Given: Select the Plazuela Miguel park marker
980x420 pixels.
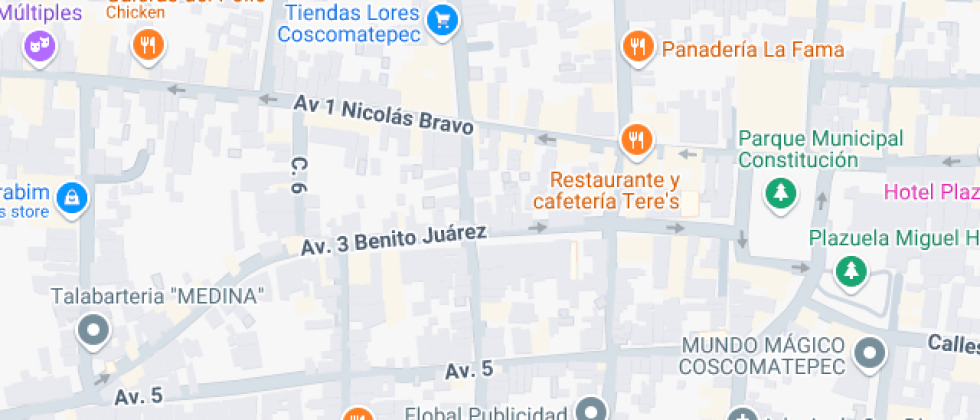Looking at the screenshot, I should (x=851, y=270).
